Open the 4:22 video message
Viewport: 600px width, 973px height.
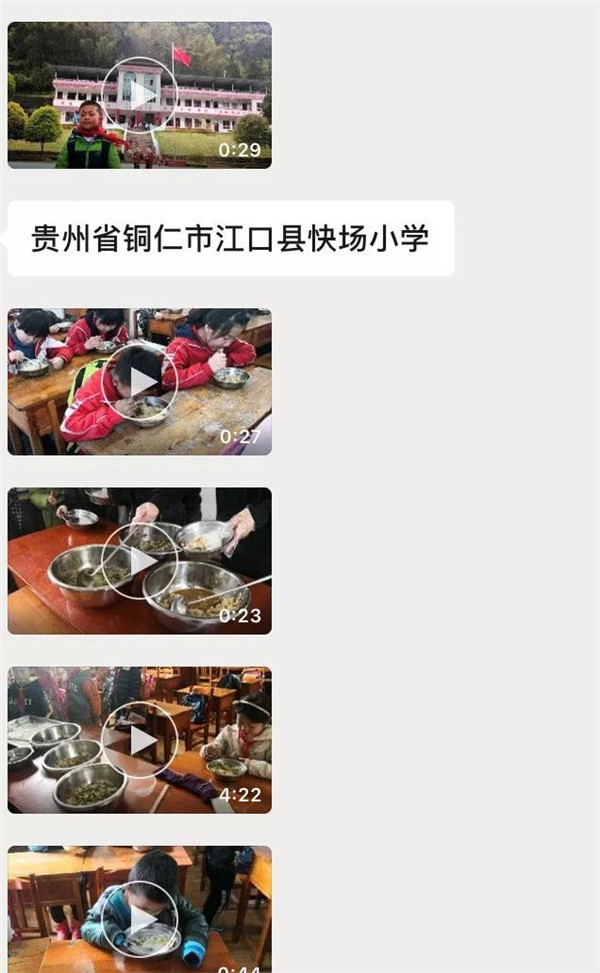point(140,740)
